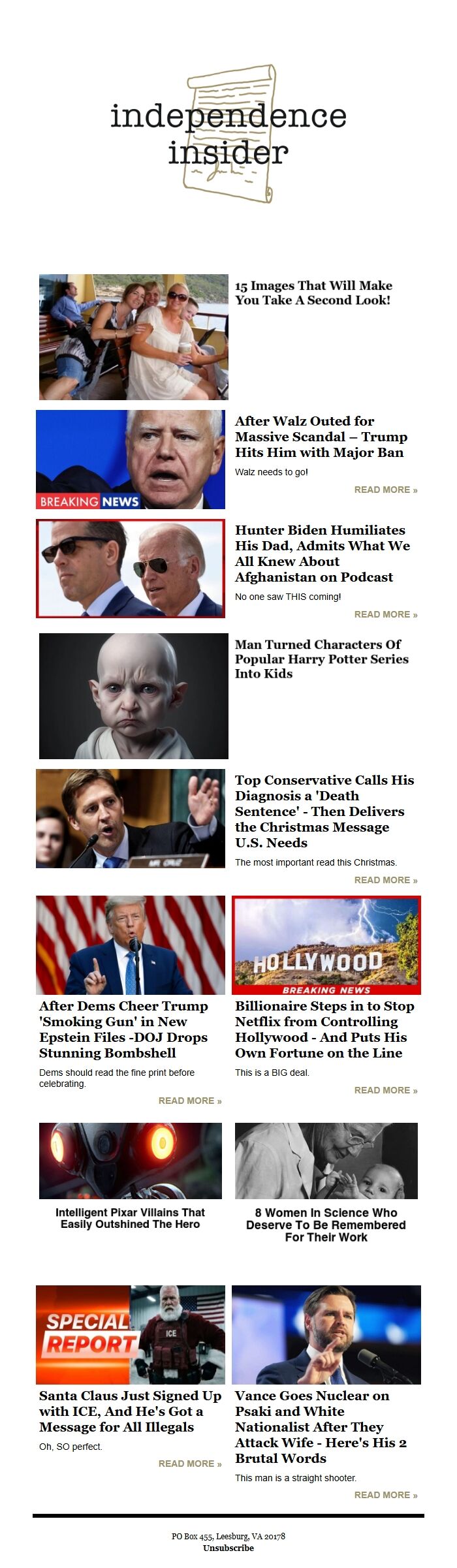Image resolution: width=457 pixels, height=1568 pixels.
Task: Open the Trump podium image
Action: [x=131, y=945]
